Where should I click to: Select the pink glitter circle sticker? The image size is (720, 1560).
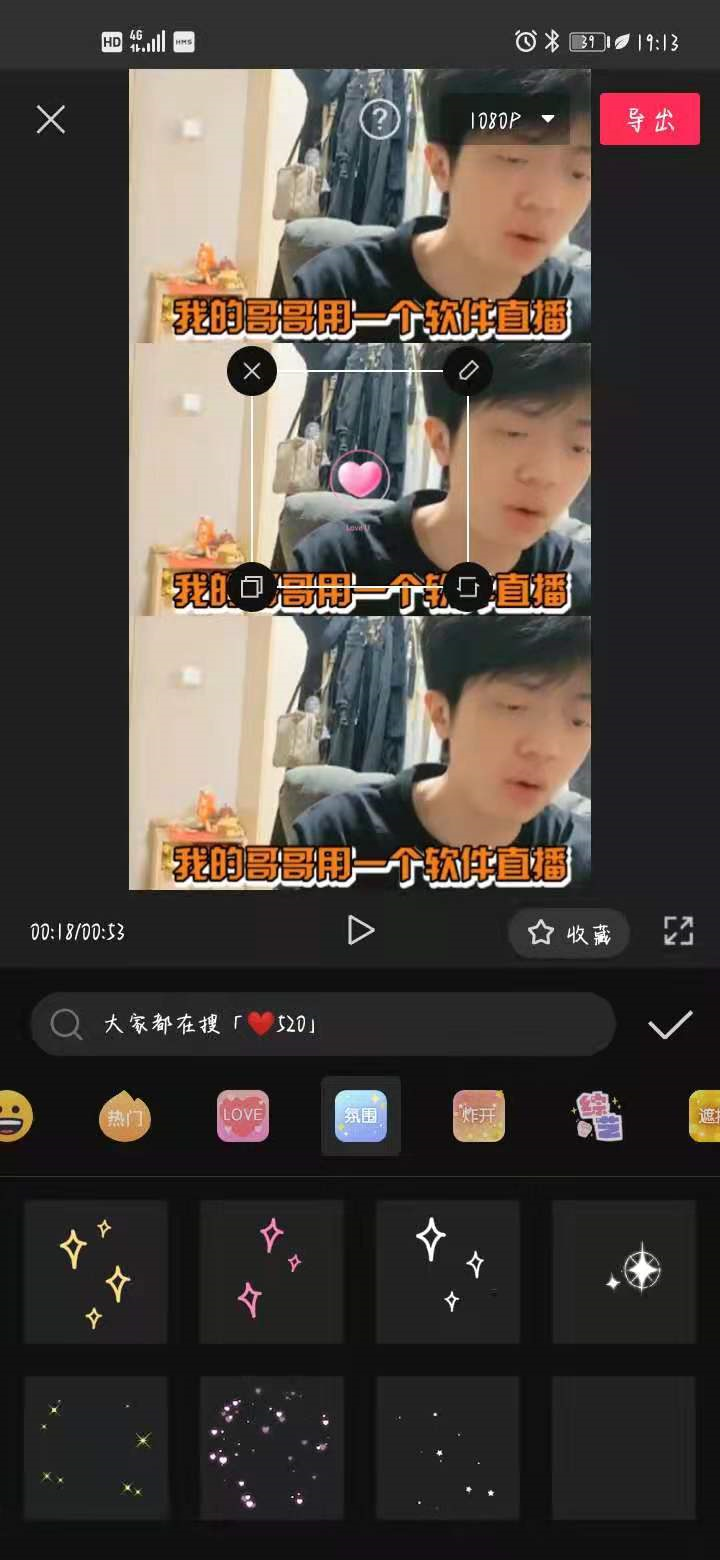point(272,1447)
